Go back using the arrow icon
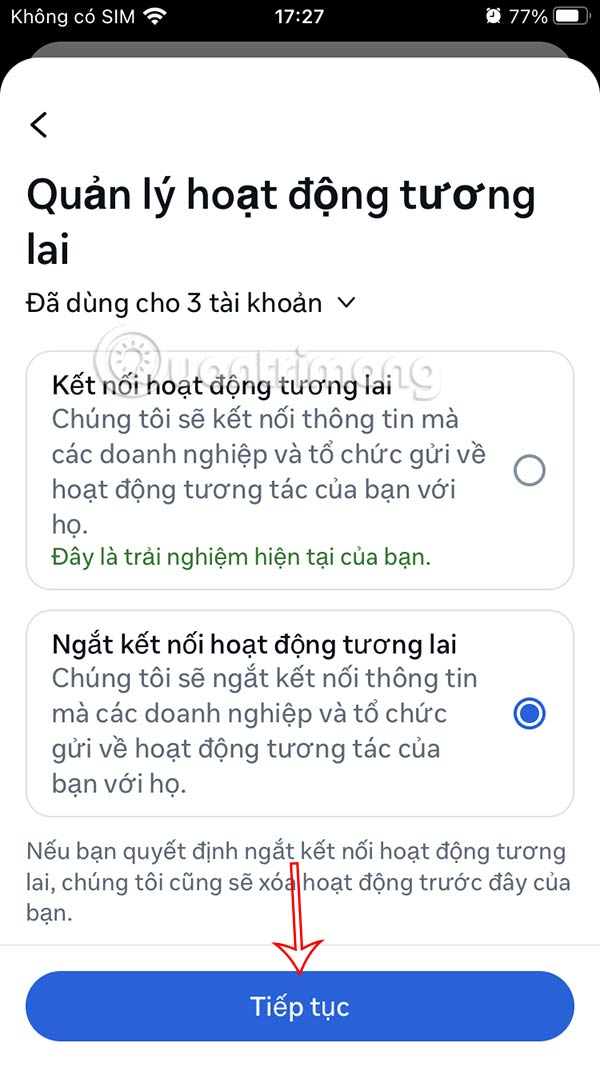Screen dimensions: 600x1067 click(39, 125)
